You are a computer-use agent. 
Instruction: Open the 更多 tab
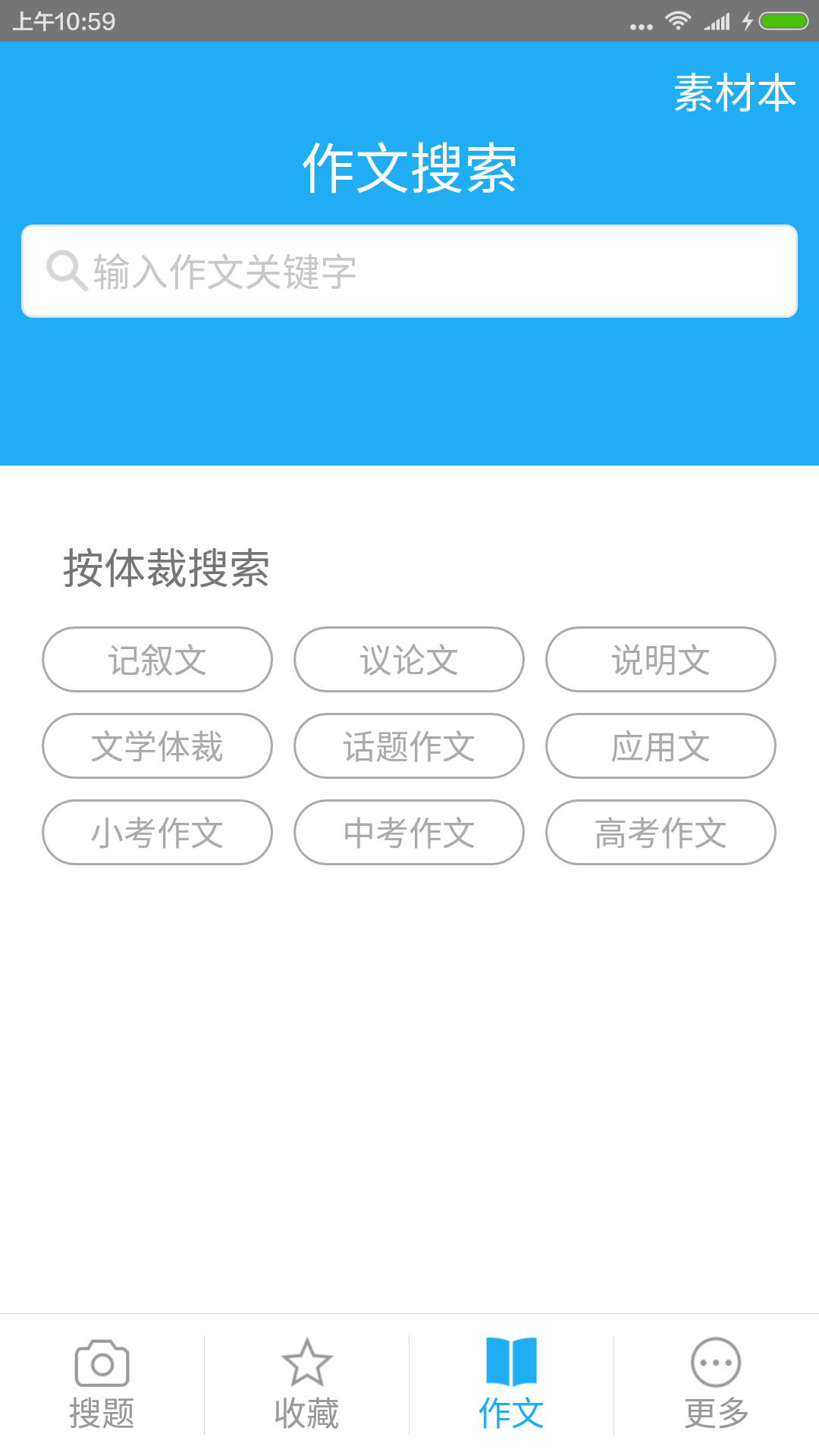coord(716,1385)
